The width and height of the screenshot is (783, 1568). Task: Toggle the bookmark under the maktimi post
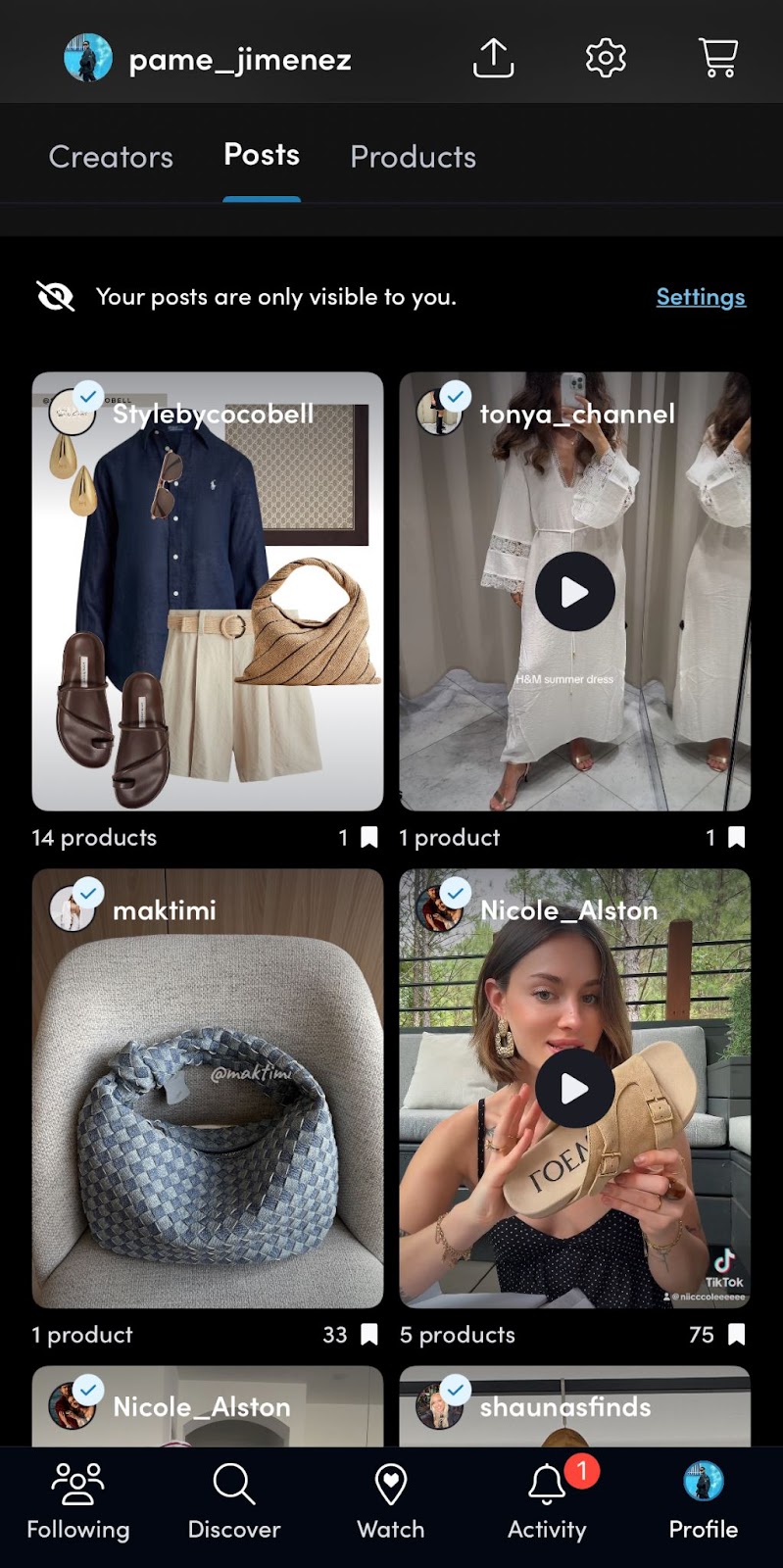tap(368, 1335)
